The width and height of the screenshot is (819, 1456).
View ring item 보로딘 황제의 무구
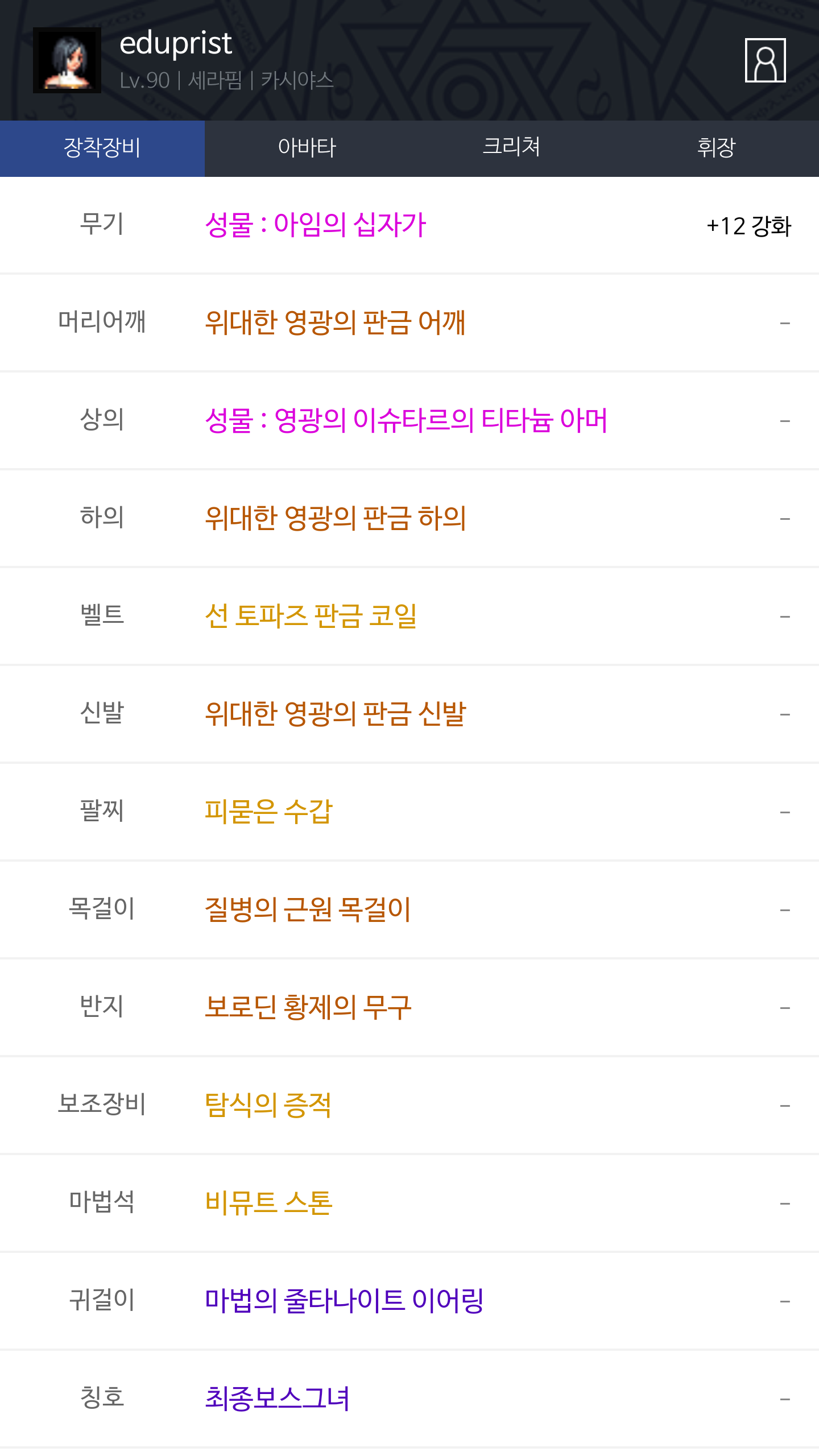click(x=308, y=1007)
